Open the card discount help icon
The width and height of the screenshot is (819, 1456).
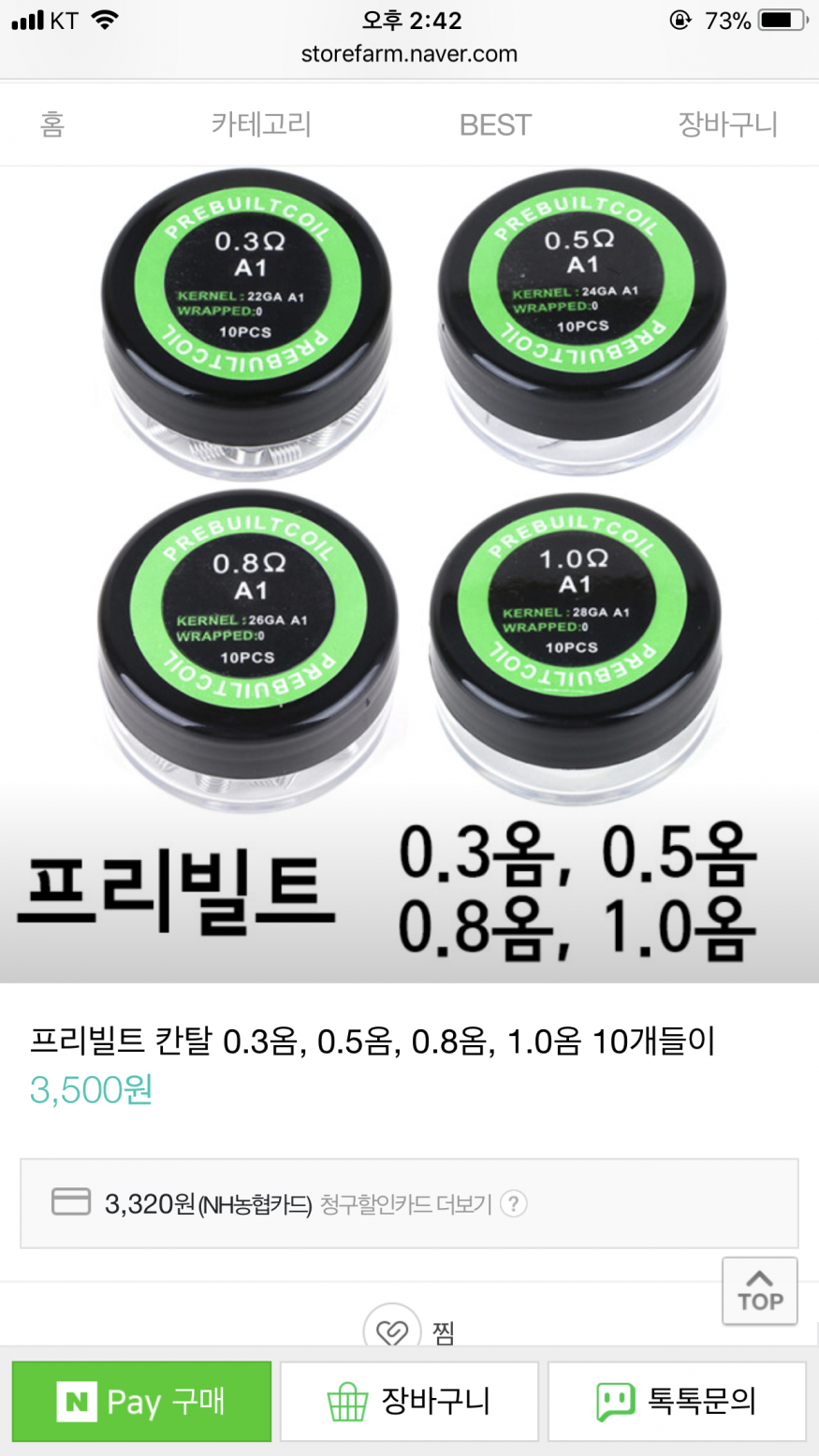(x=514, y=1203)
